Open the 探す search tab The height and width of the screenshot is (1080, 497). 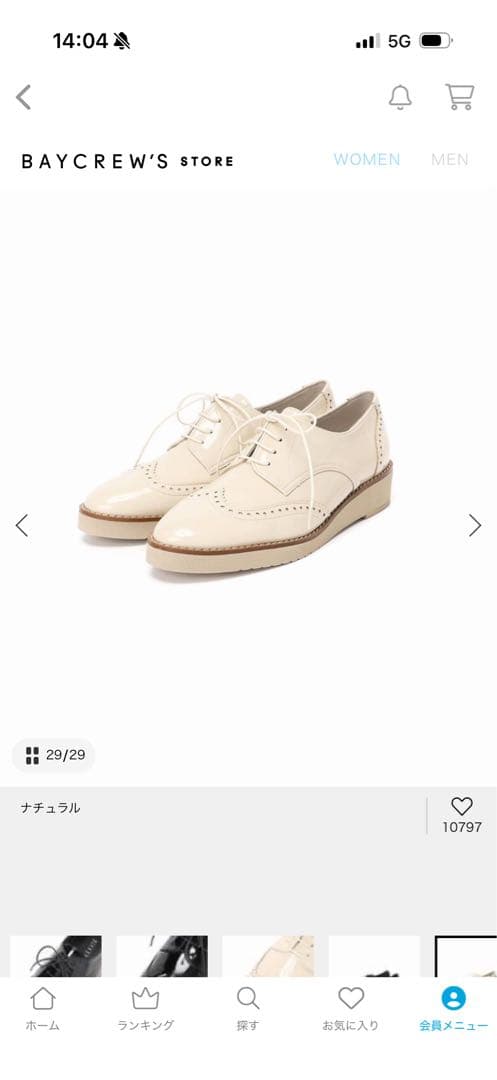click(248, 1008)
